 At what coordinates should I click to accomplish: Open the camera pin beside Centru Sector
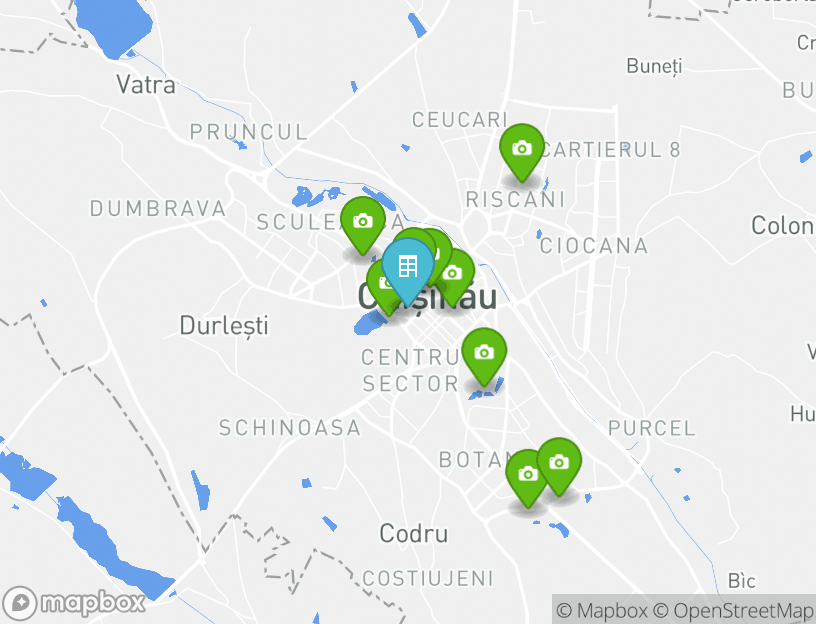click(484, 353)
